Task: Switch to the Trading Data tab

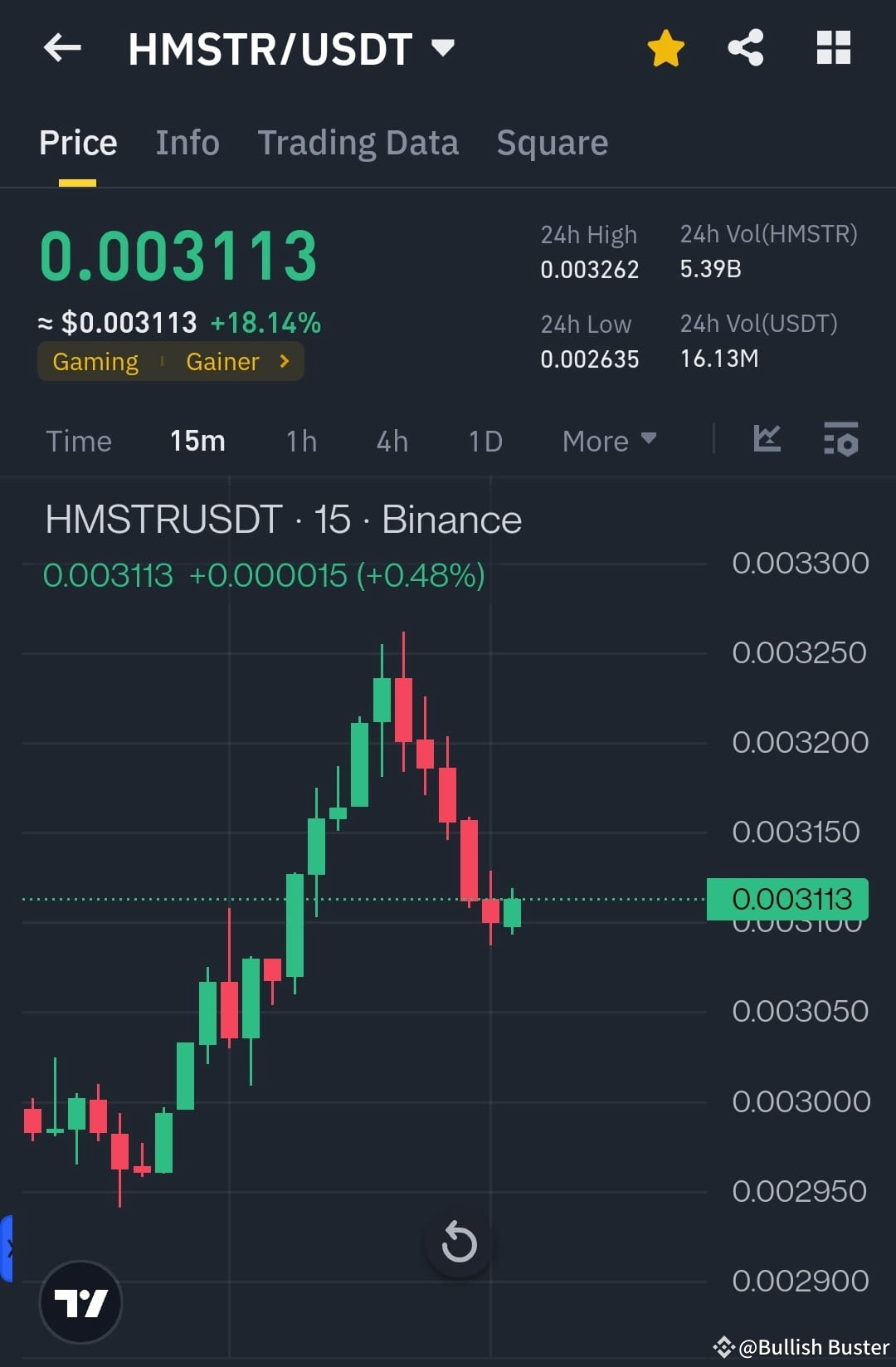Action: click(x=358, y=142)
